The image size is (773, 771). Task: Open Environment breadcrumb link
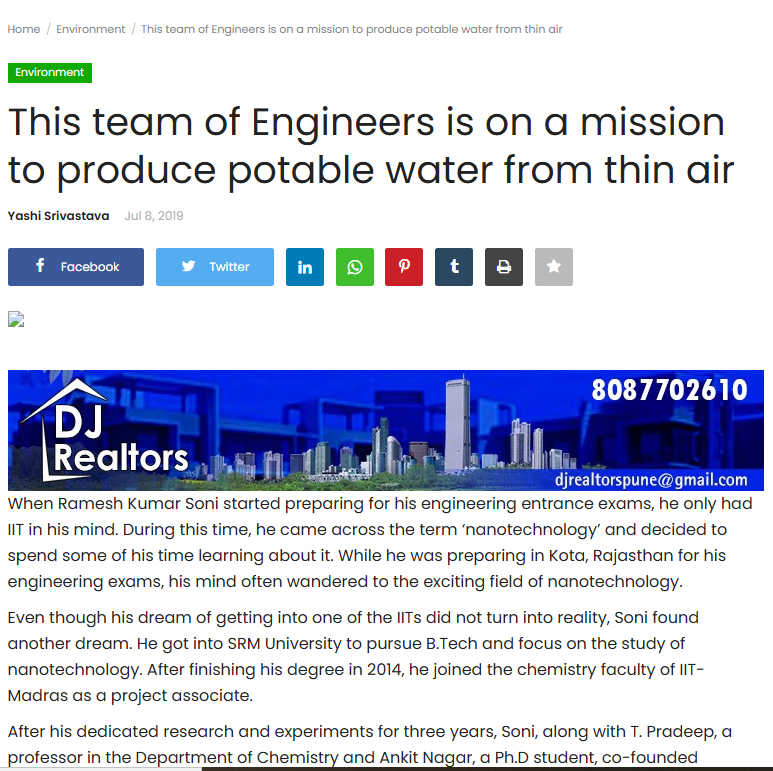coord(91,29)
